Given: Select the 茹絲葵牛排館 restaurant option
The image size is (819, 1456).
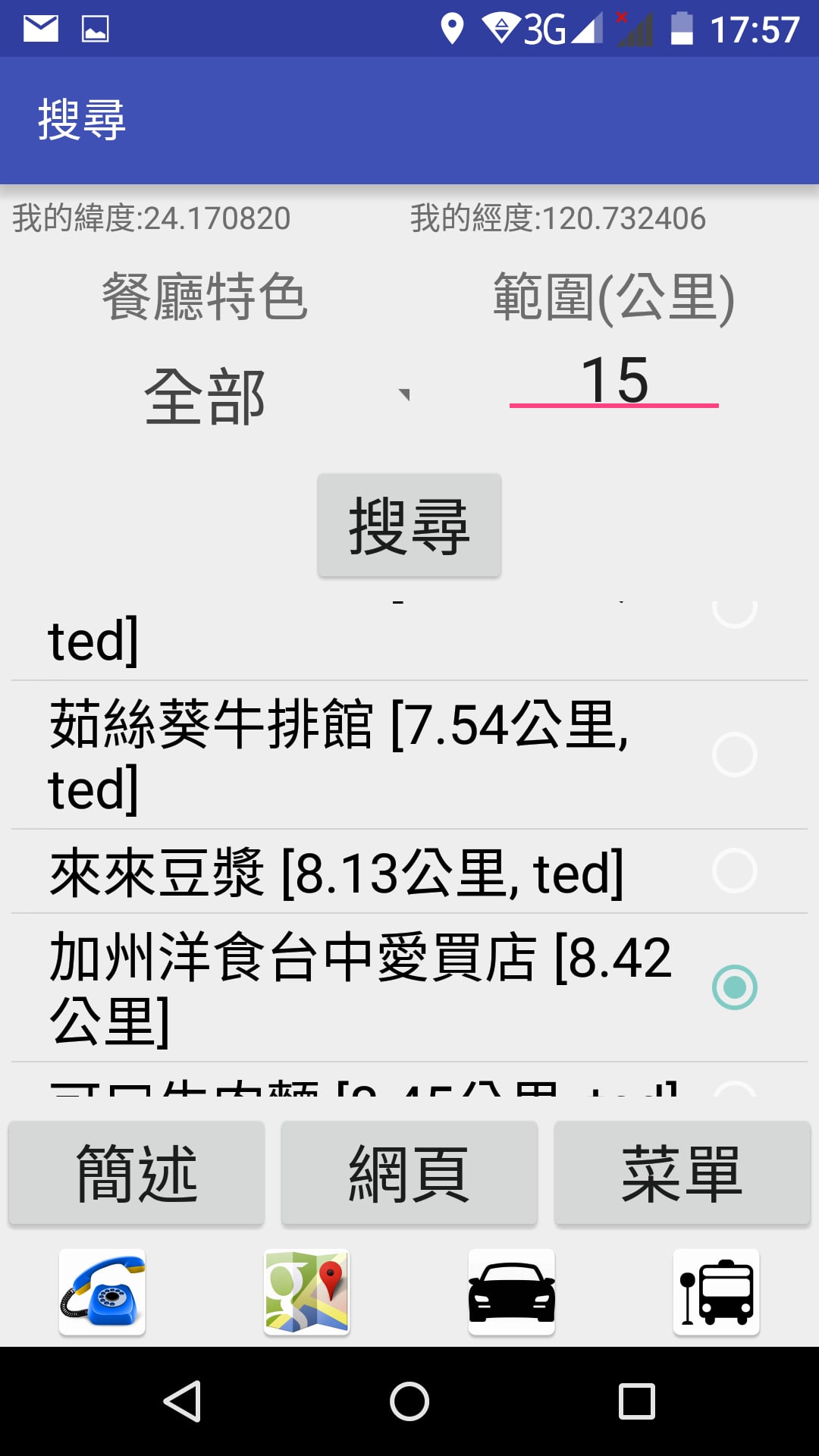Looking at the screenshot, I should pos(408,755).
